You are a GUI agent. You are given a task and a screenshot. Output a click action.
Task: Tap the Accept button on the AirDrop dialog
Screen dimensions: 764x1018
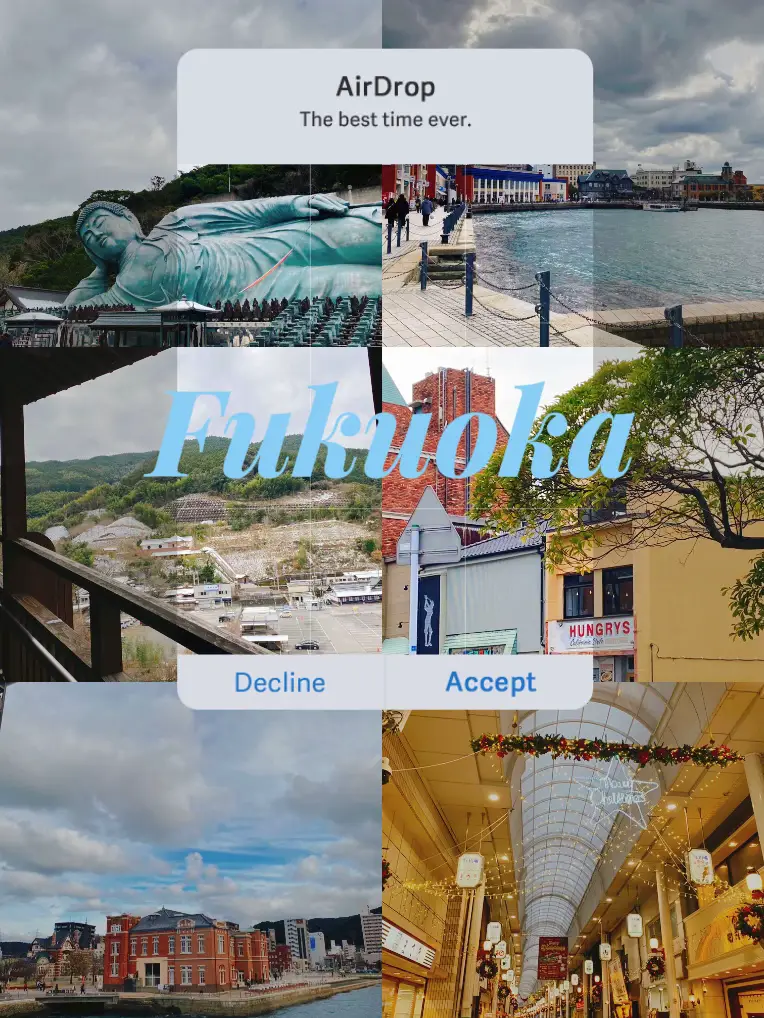pyautogui.click(x=488, y=682)
